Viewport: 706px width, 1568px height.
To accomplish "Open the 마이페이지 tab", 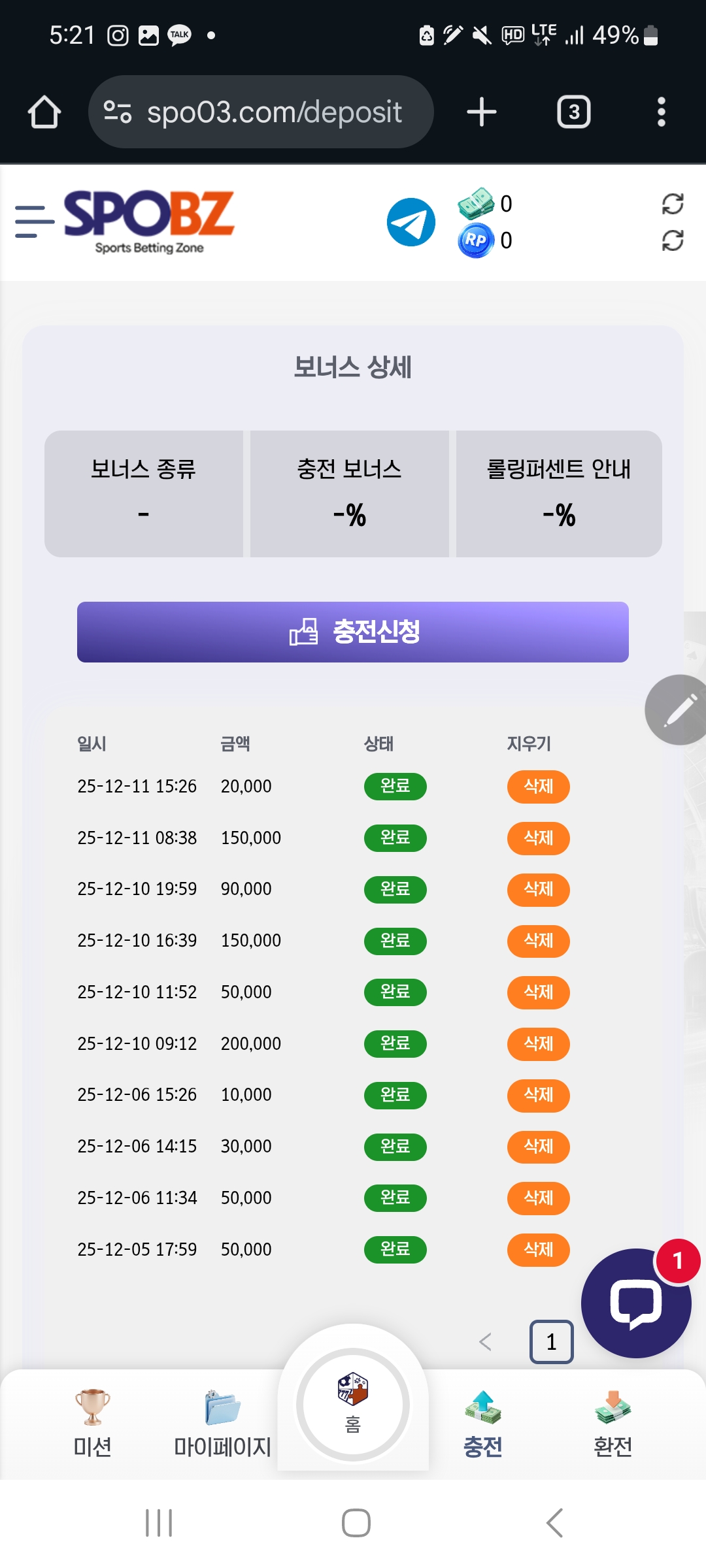I will (x=222, y=1424).
